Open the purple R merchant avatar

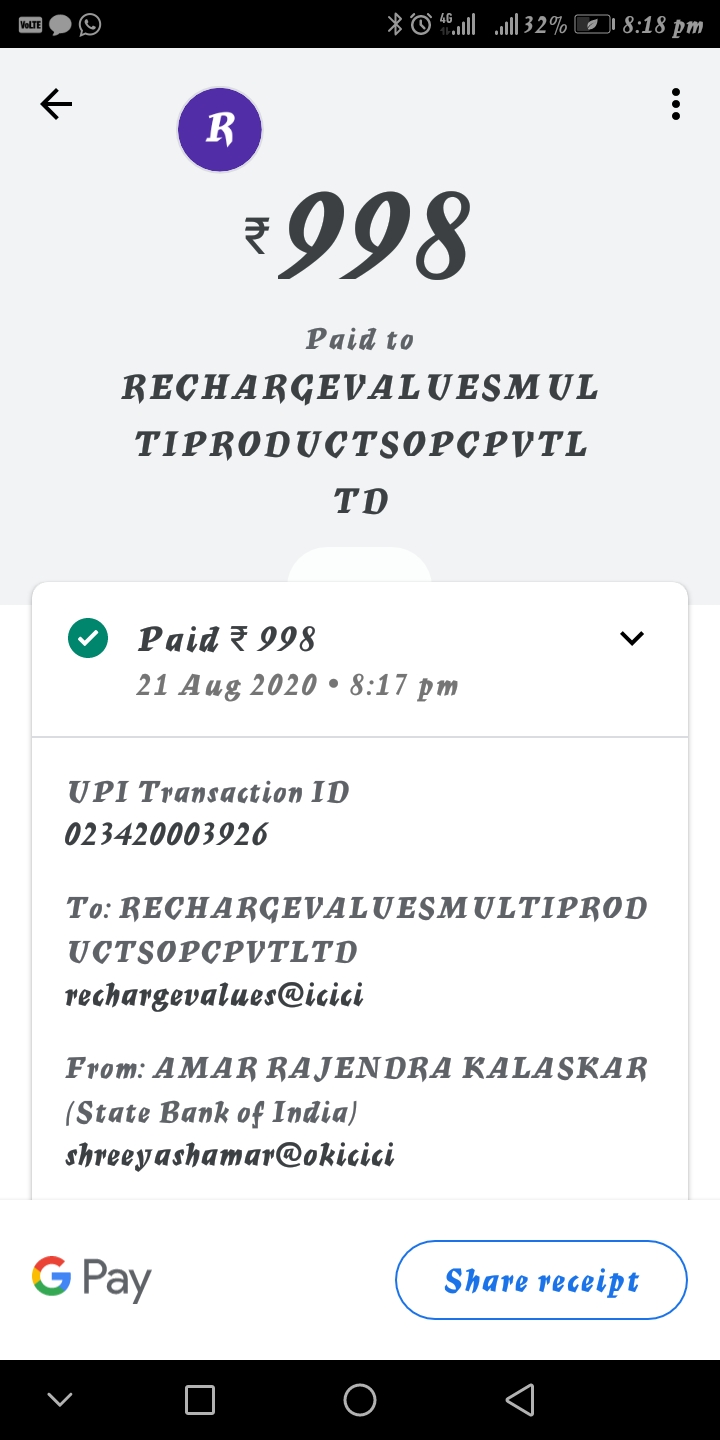220,129
